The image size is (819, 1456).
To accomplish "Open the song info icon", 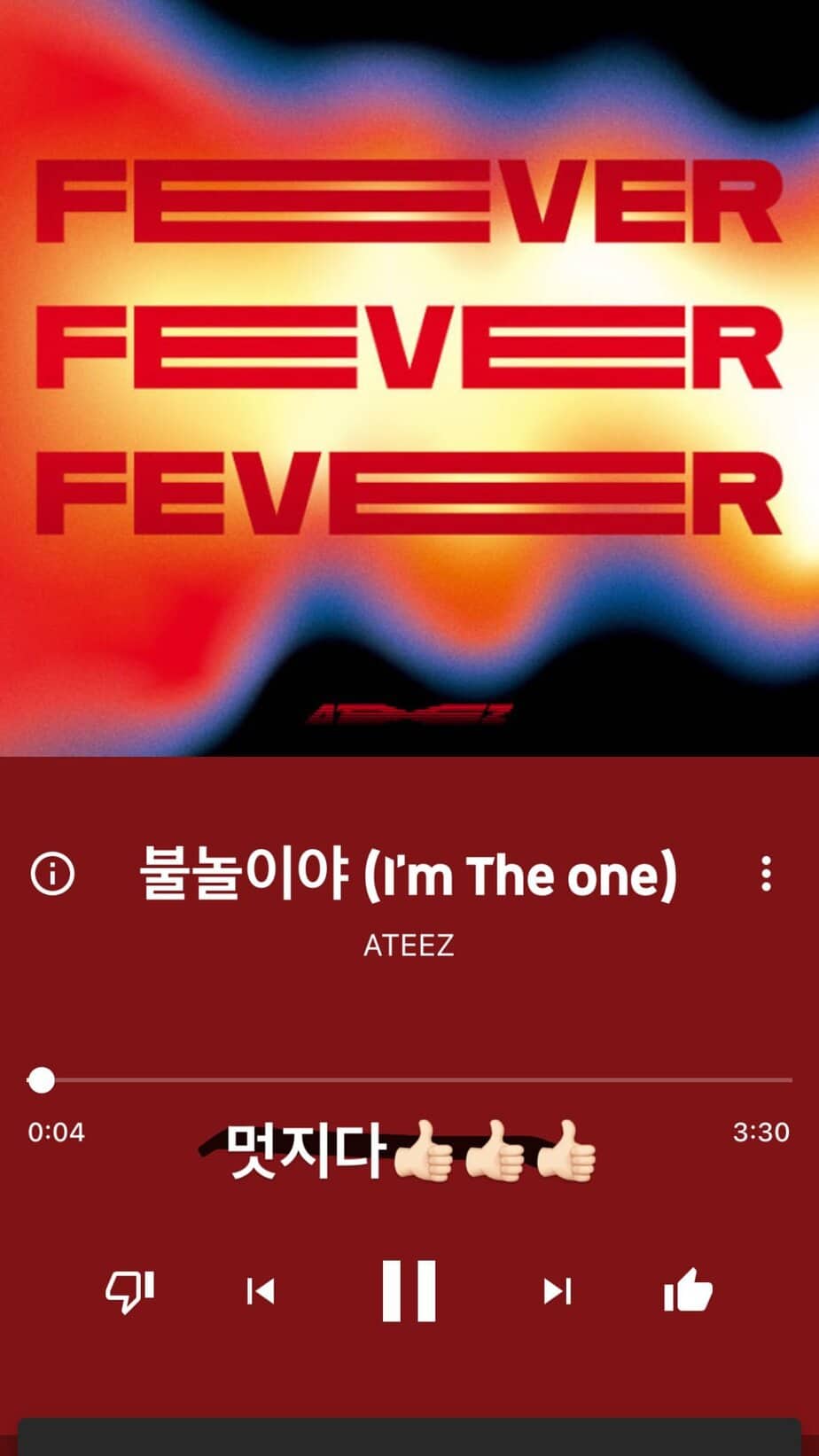I will pos(53,874).
